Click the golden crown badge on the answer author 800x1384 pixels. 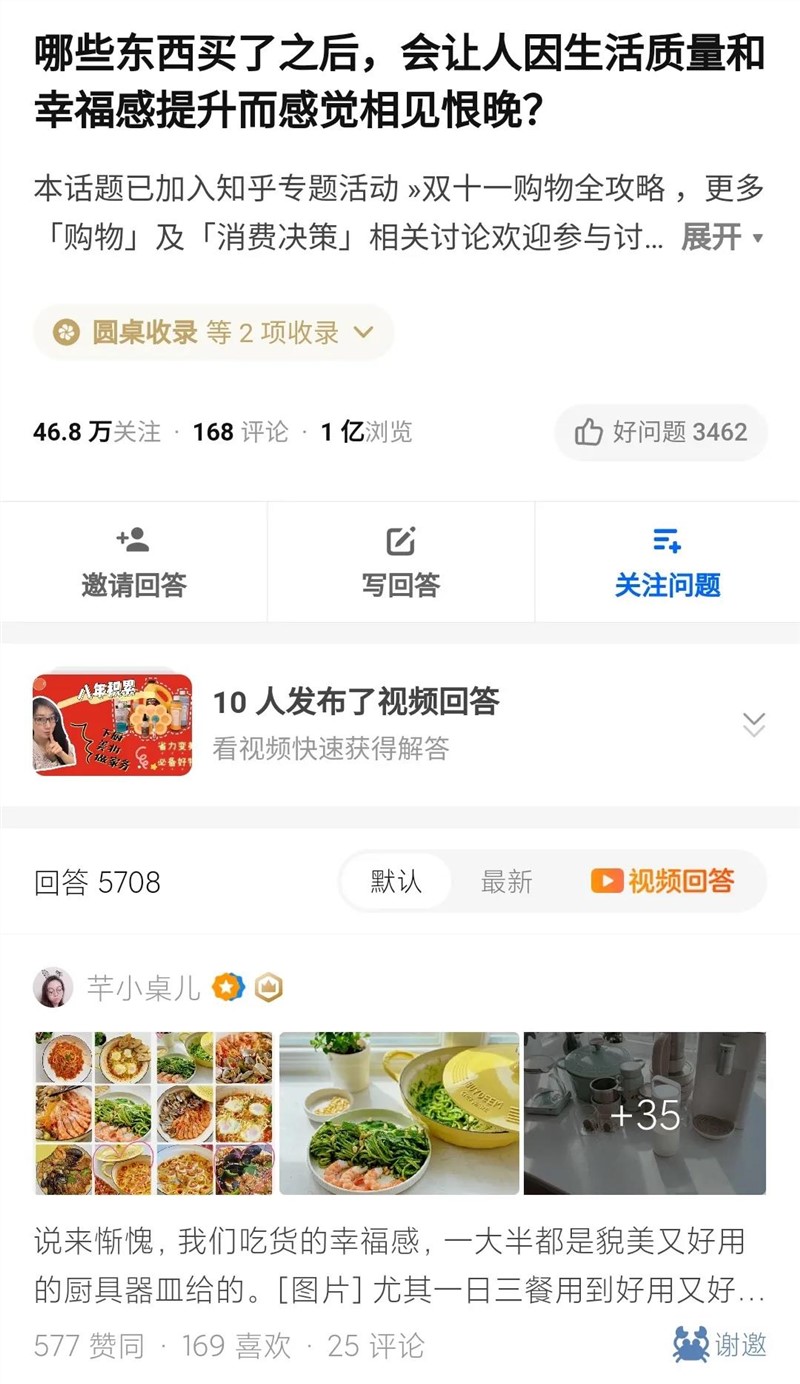[x=267, y=987]
